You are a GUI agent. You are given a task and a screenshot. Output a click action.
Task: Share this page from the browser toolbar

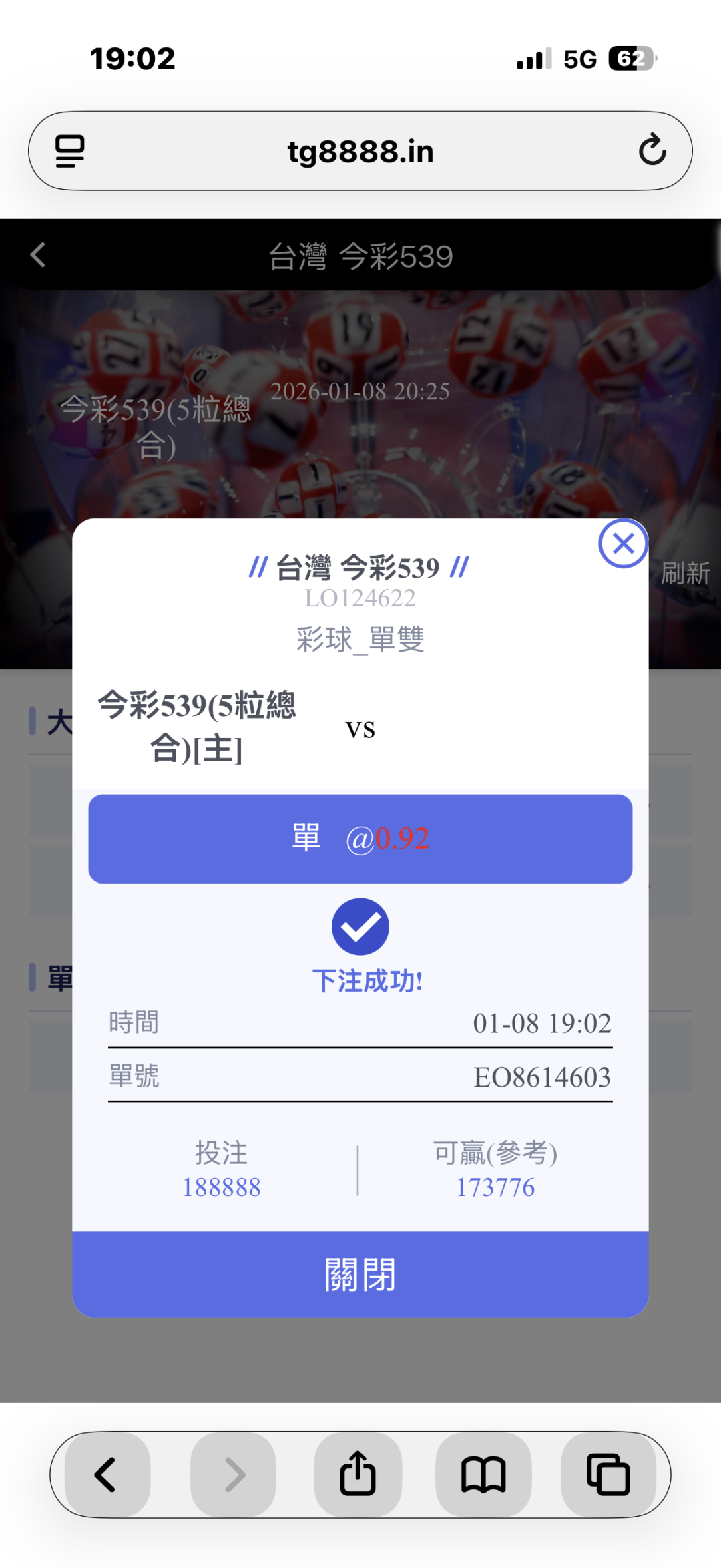tap(358, 1475)
